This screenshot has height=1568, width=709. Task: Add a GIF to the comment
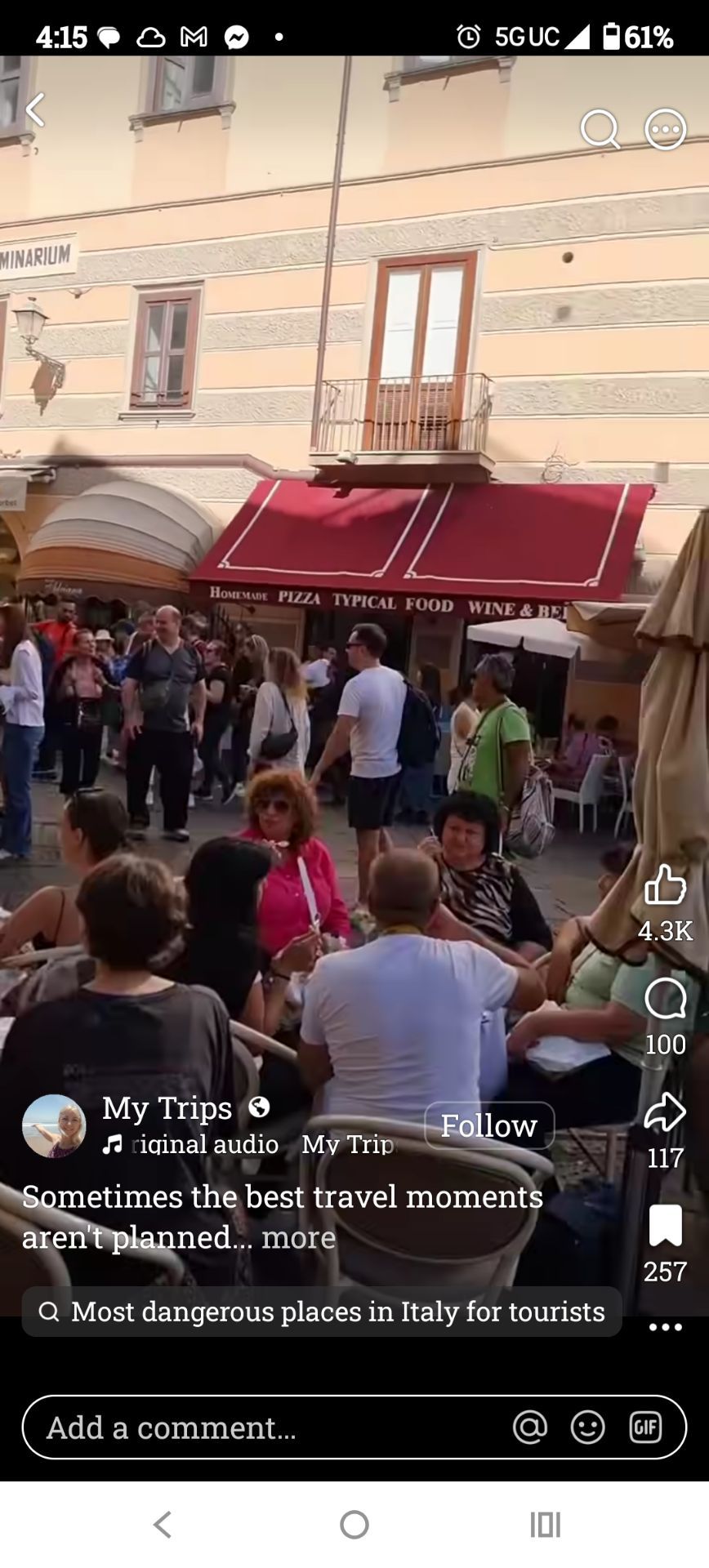[x=645, y=1427]
